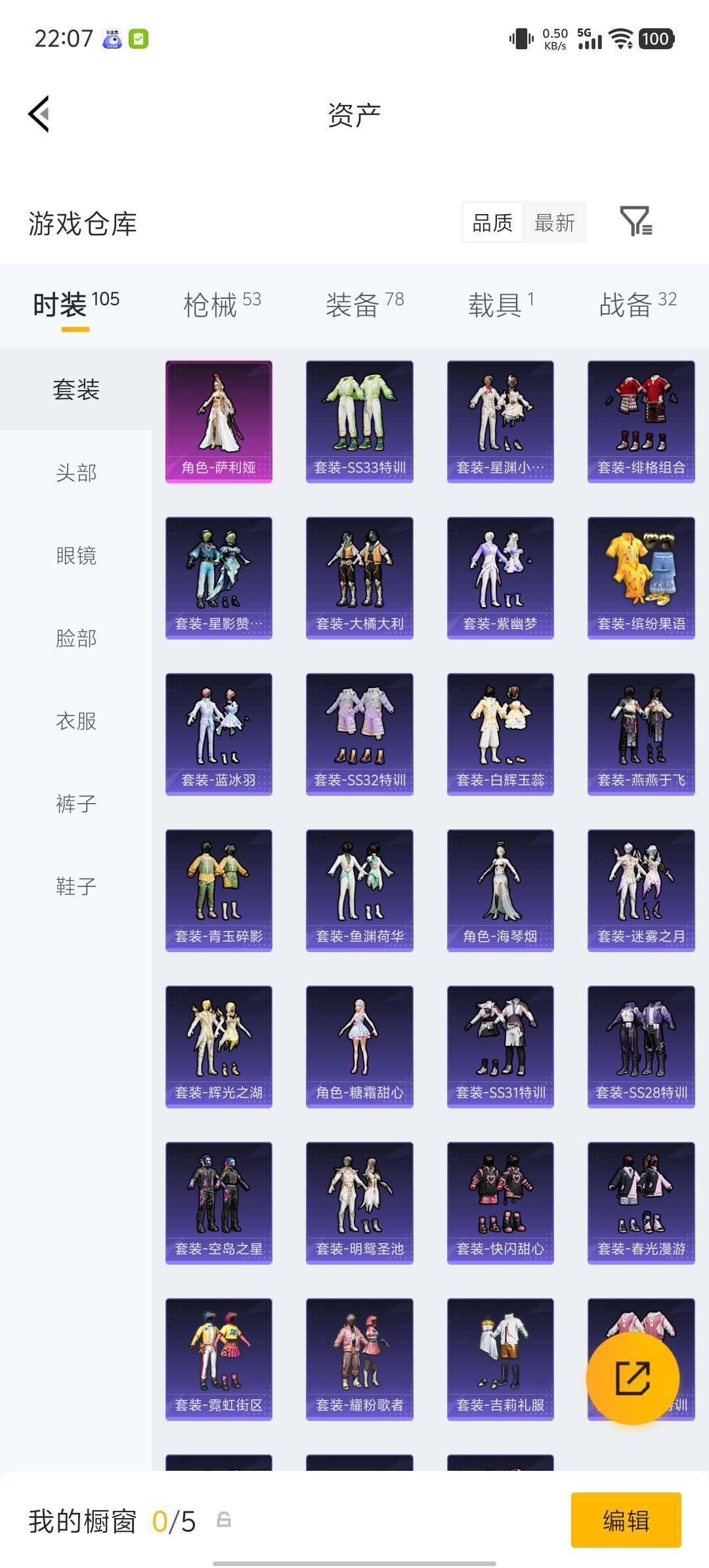
Task: Select the 衣服 category in sidebar
Action: click(76, 721)
